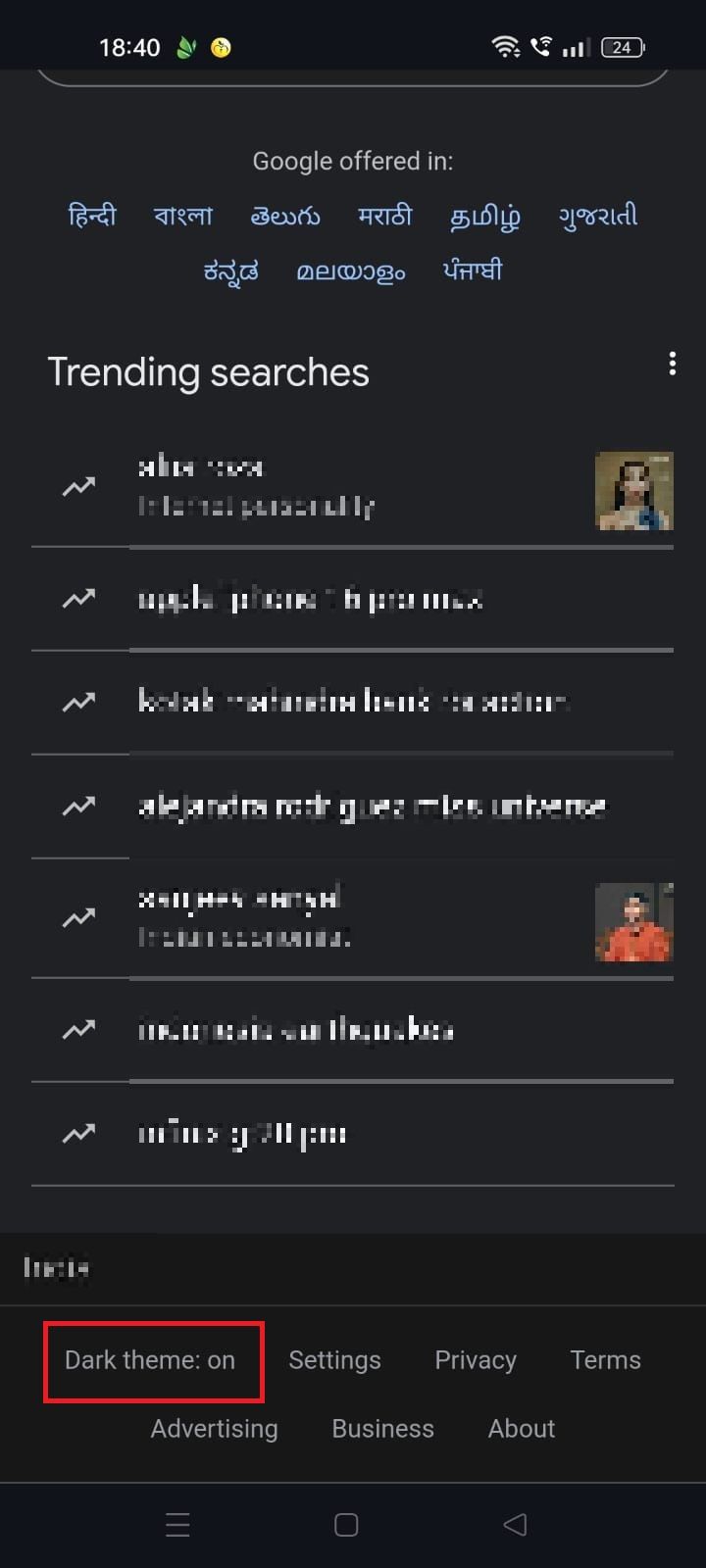Tap the ਪੰਜਾਬੀ language link
This screenshot has height=1568, width=706.
pyautogui.click(x=473, y=270)
